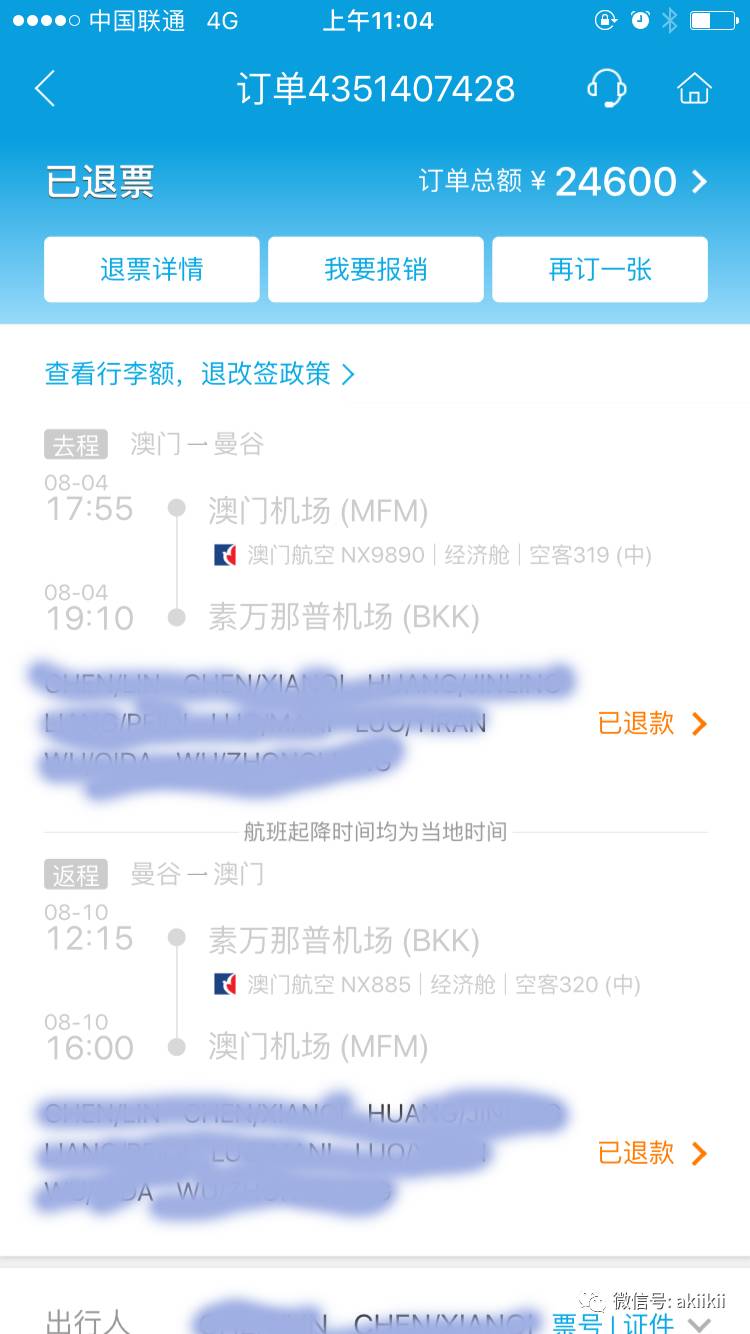View 查看行李额,退改签政策 policy link
This screenshot has height=1334, width=750.
pos(200,374)
